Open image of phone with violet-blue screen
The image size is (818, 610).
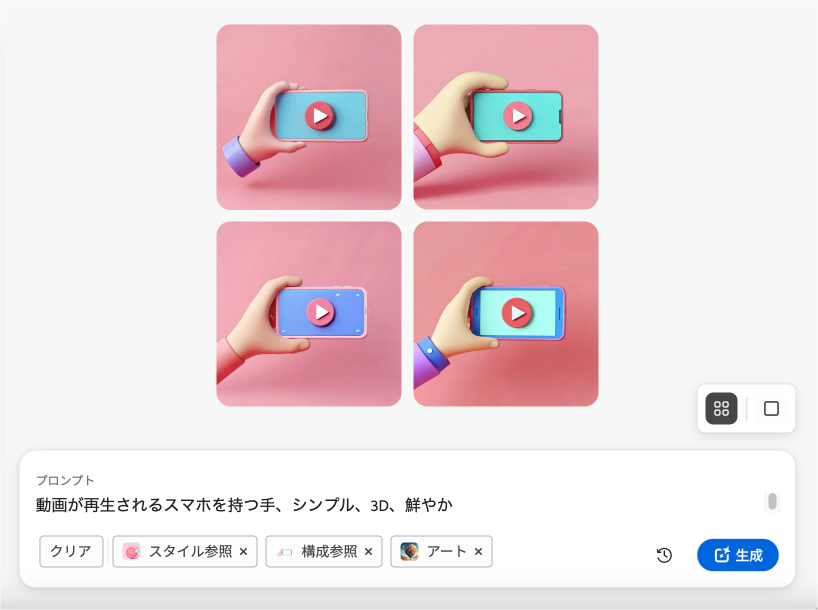click(308, 313)
